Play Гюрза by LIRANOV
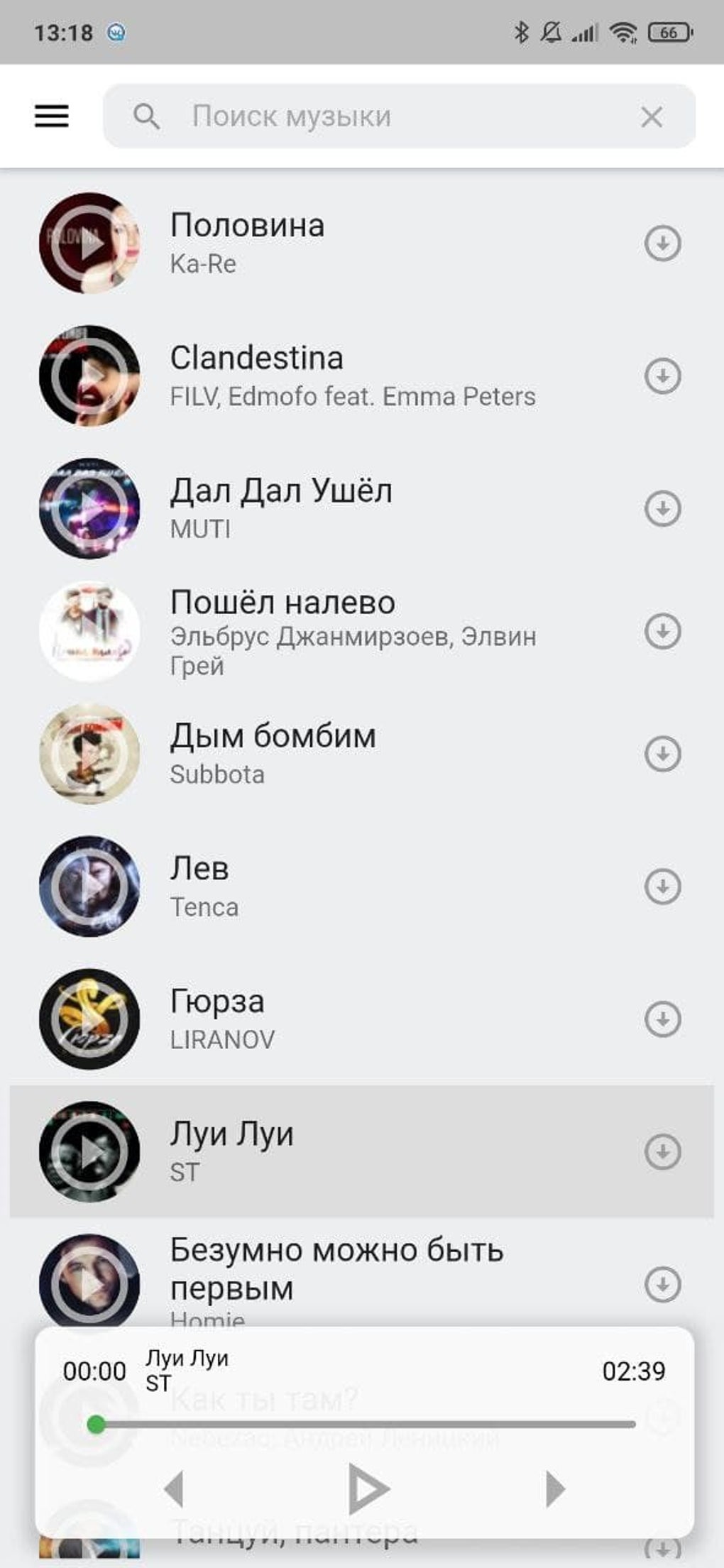The height and width of the screenshot is (1568, 724). coord(89,1019)
